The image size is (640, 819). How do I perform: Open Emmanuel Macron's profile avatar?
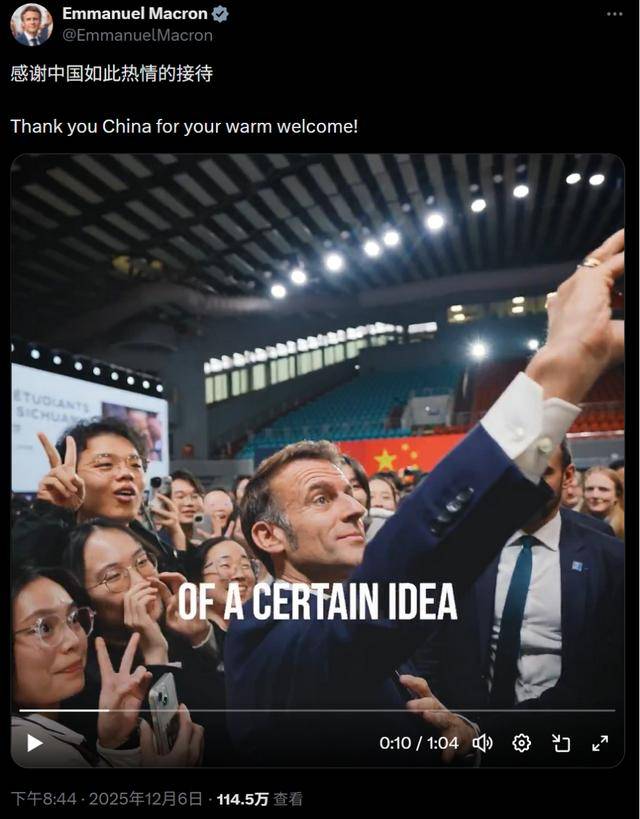tap(31, 24)
